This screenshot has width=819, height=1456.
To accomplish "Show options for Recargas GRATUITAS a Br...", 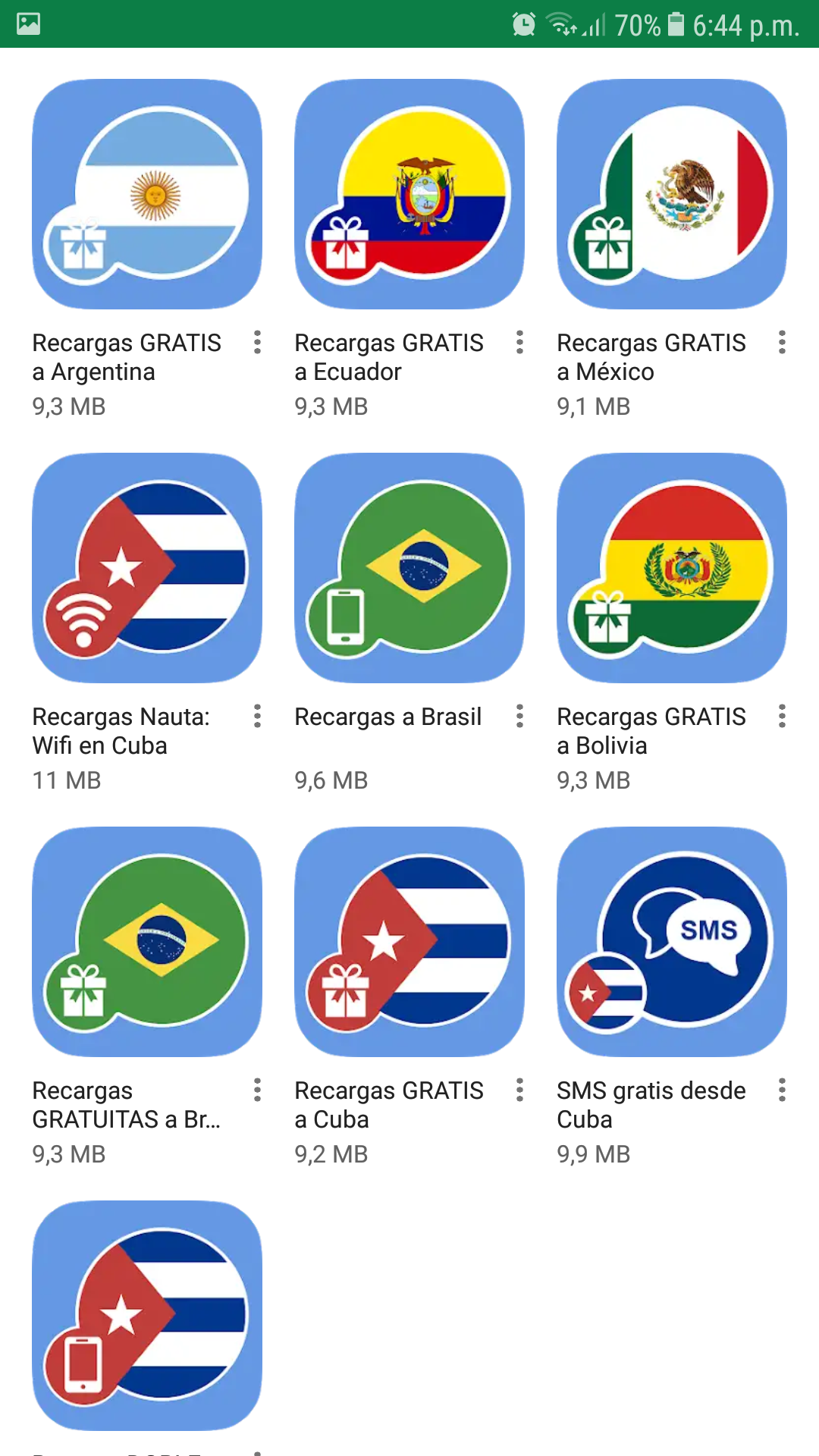I will click(x=258, y=1090).
